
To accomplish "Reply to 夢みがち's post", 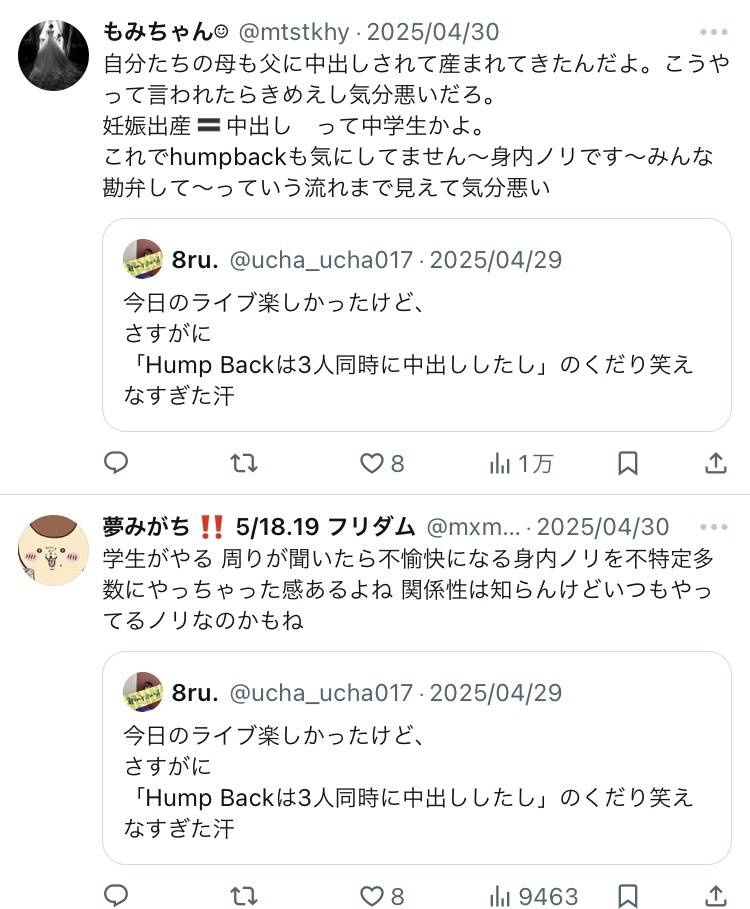I will click(117, 895).
